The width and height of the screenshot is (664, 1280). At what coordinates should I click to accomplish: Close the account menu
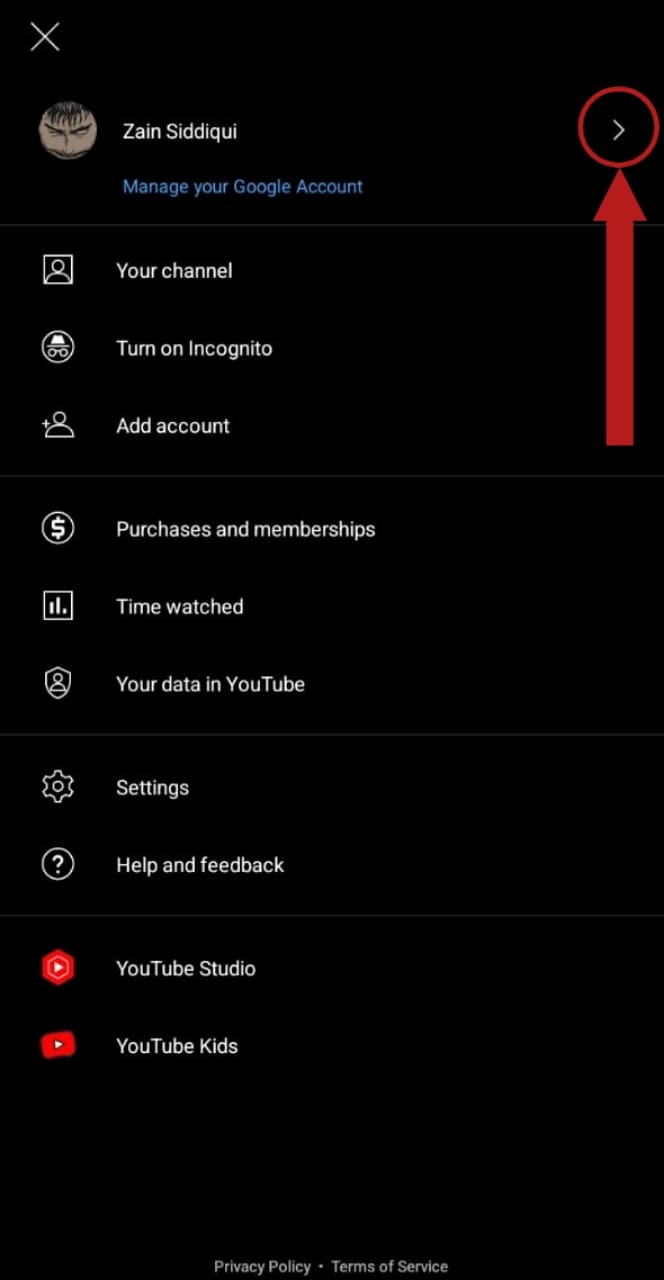(x=45, y=37)
